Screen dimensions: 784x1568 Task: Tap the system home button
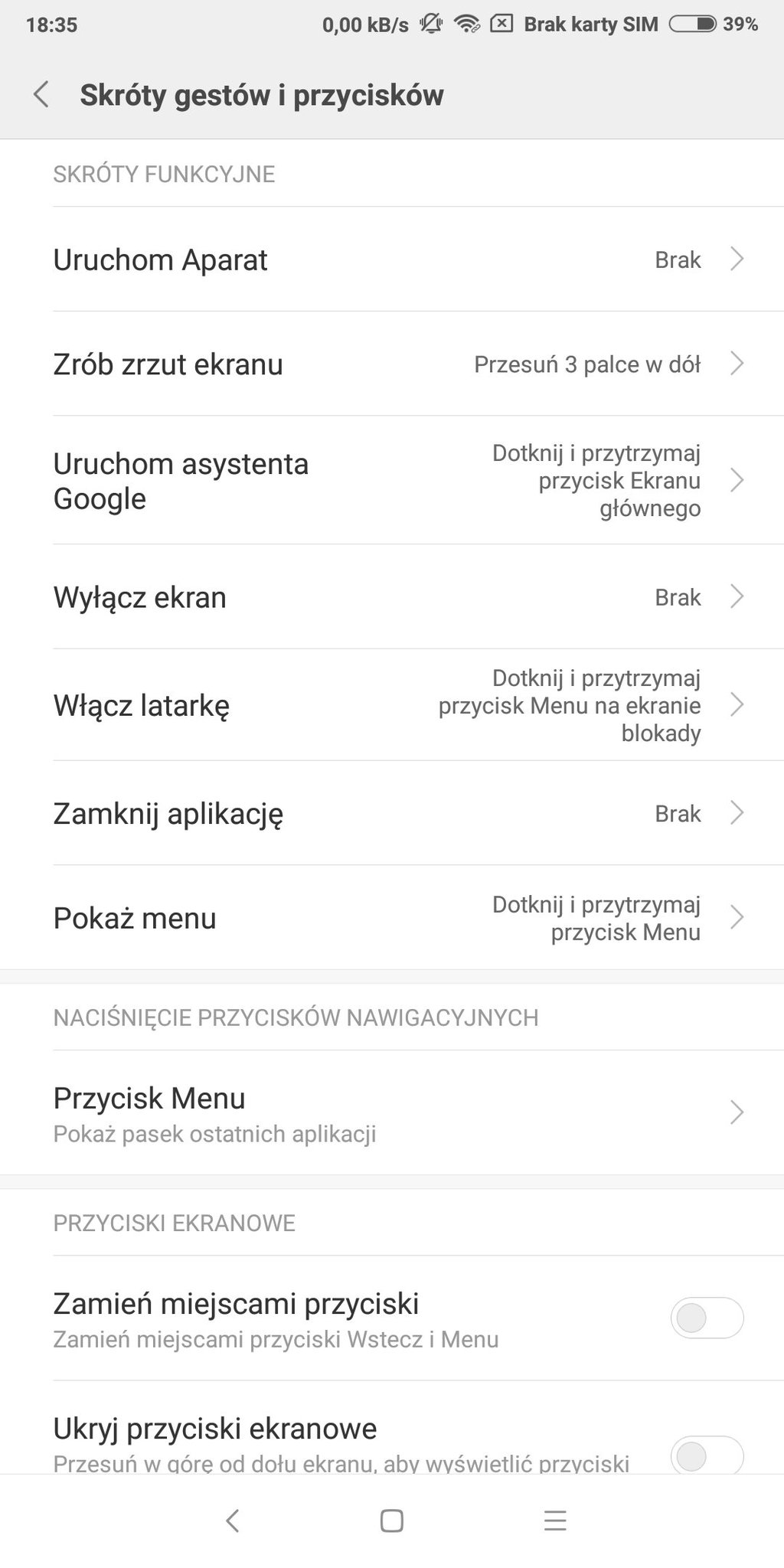click(x=391, y=1521)
